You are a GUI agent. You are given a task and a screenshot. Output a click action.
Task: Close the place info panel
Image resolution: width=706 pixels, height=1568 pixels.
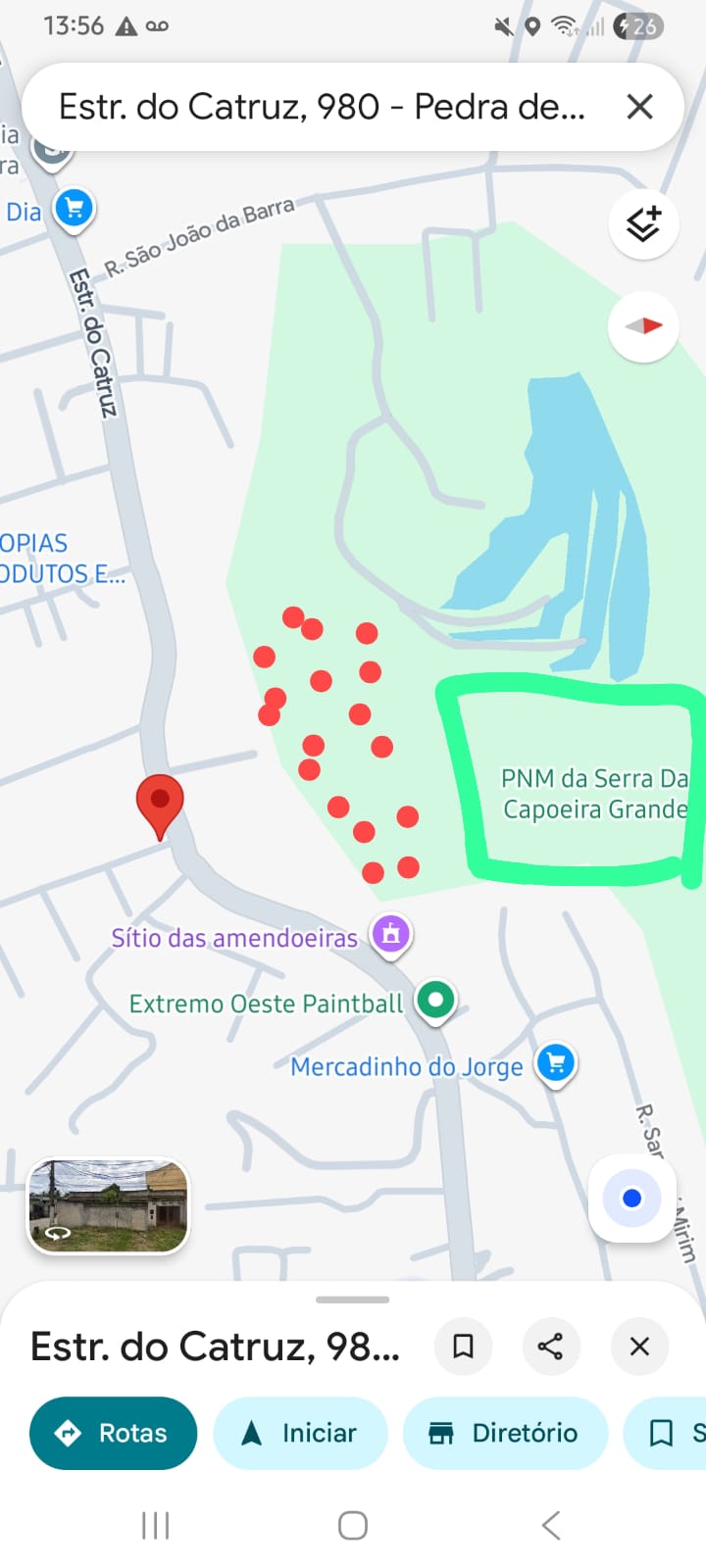tap(639, 1346)
